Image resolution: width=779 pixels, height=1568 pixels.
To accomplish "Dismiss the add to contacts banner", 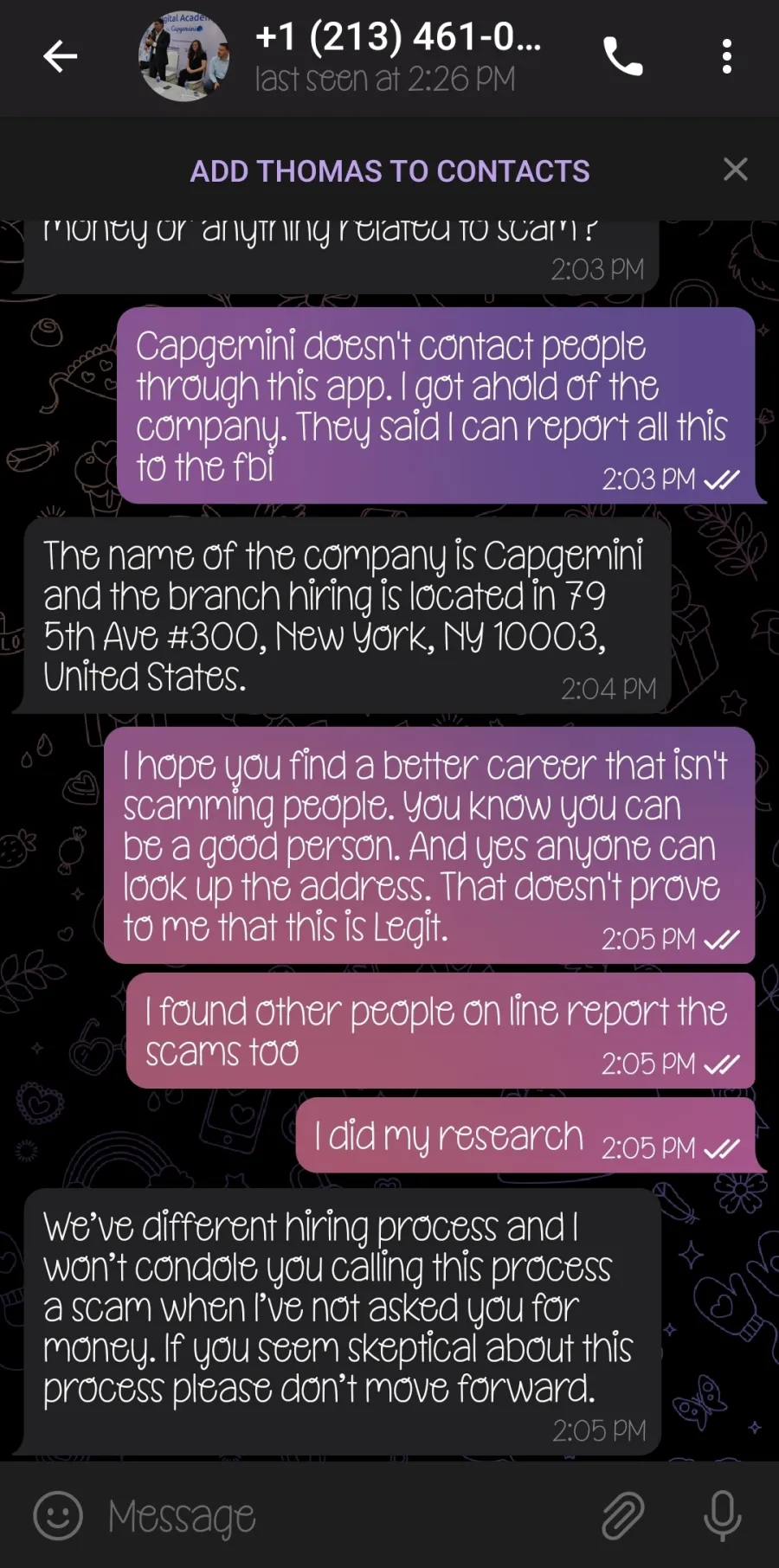I will click(x=735, y=169).
